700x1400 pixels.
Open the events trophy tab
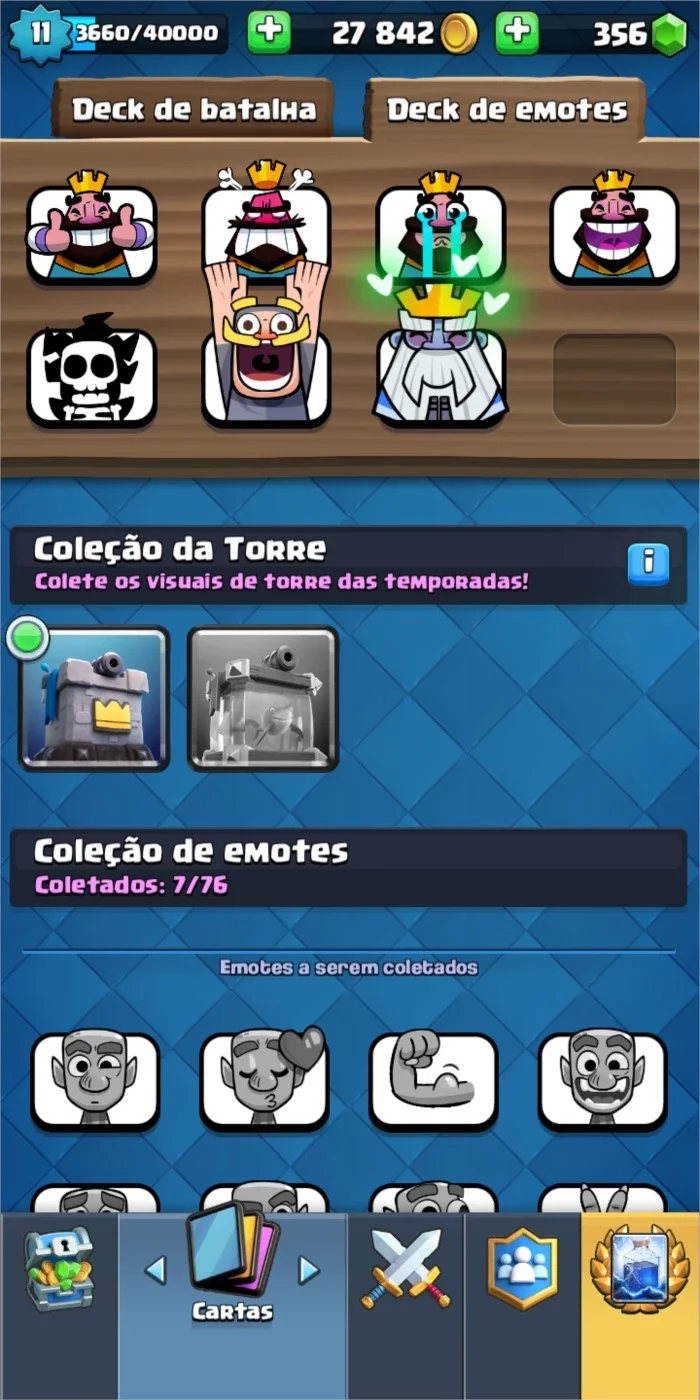640,1268
